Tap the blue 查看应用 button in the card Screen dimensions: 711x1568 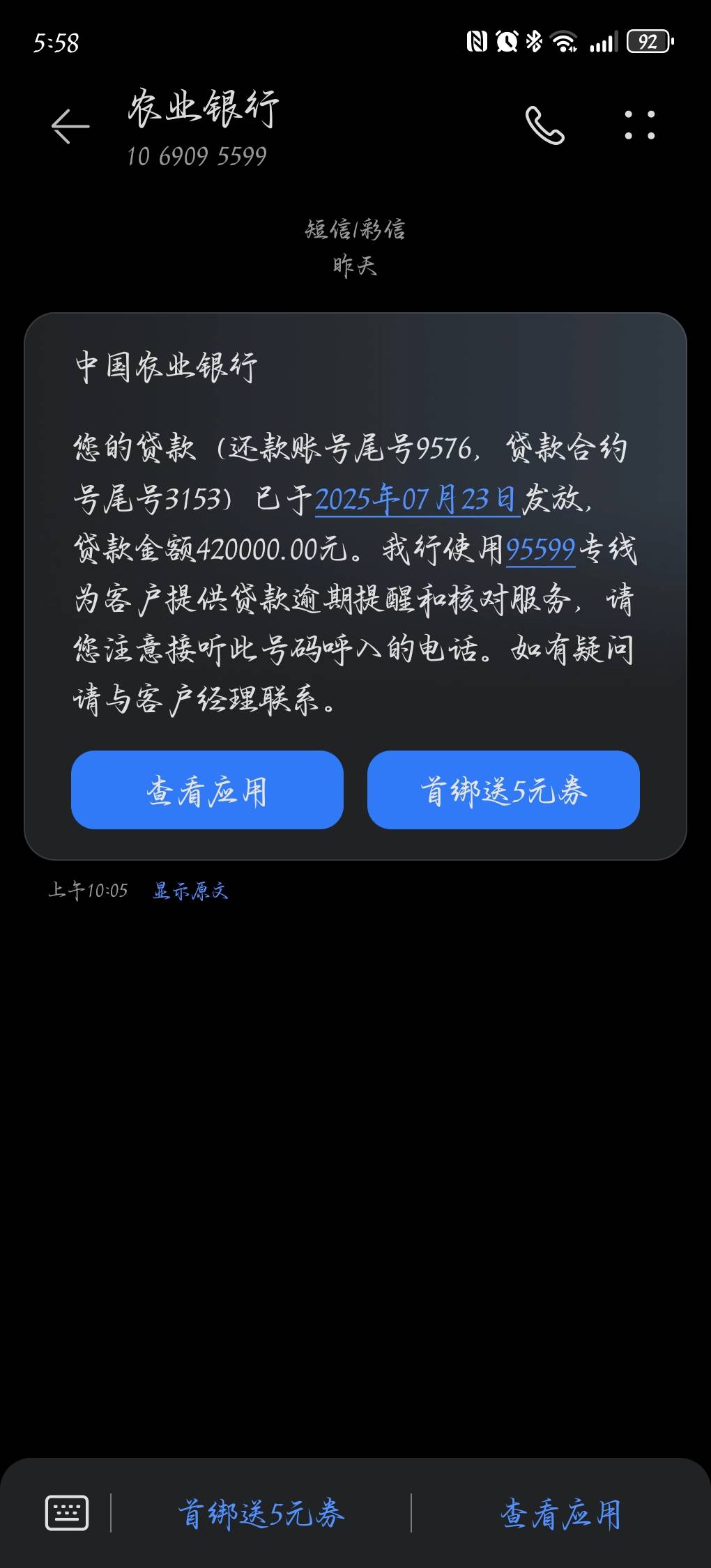[x=207, y=790]
